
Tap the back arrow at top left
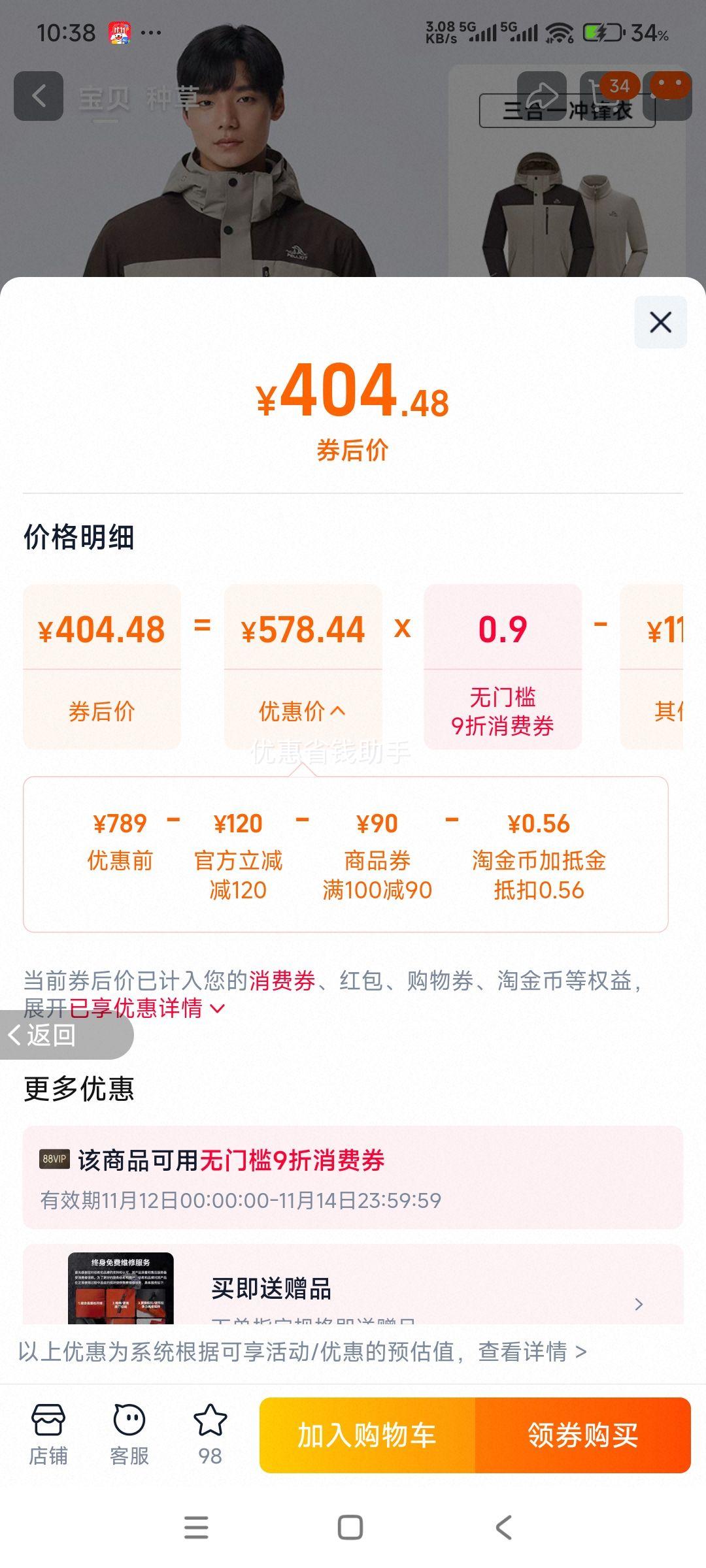37,97
